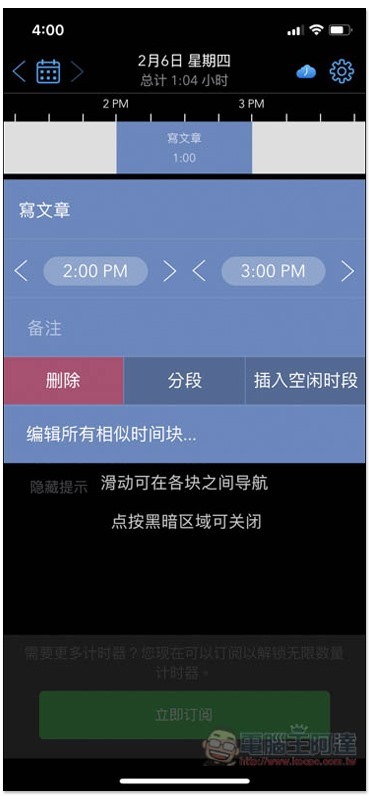The width and height of the screenshot is (369, 800).
Task: Edit the 寫文章 block title
Action: pyautogui.click(x=184, y=210)
